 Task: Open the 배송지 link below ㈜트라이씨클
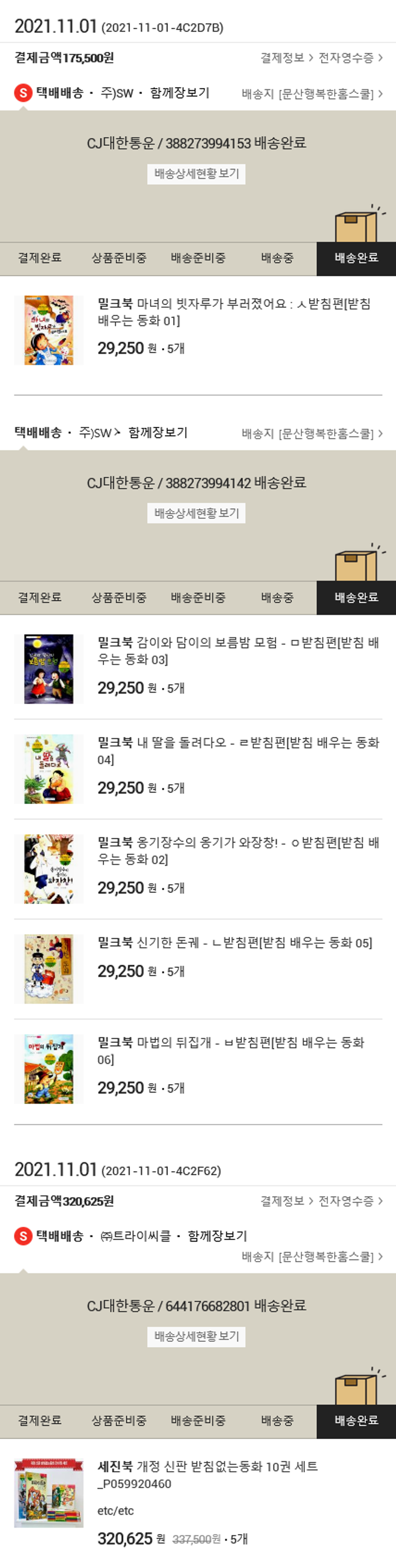(312, 1256)
